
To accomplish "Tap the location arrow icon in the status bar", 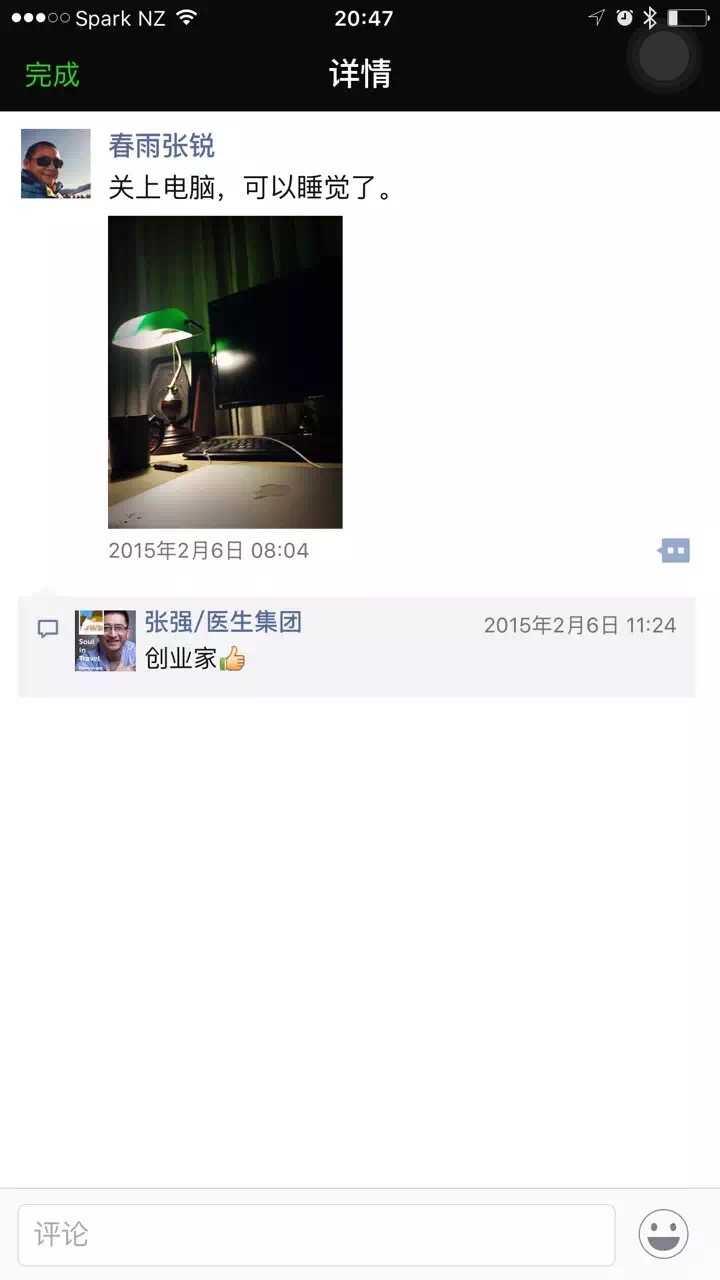I will [597, 16].
